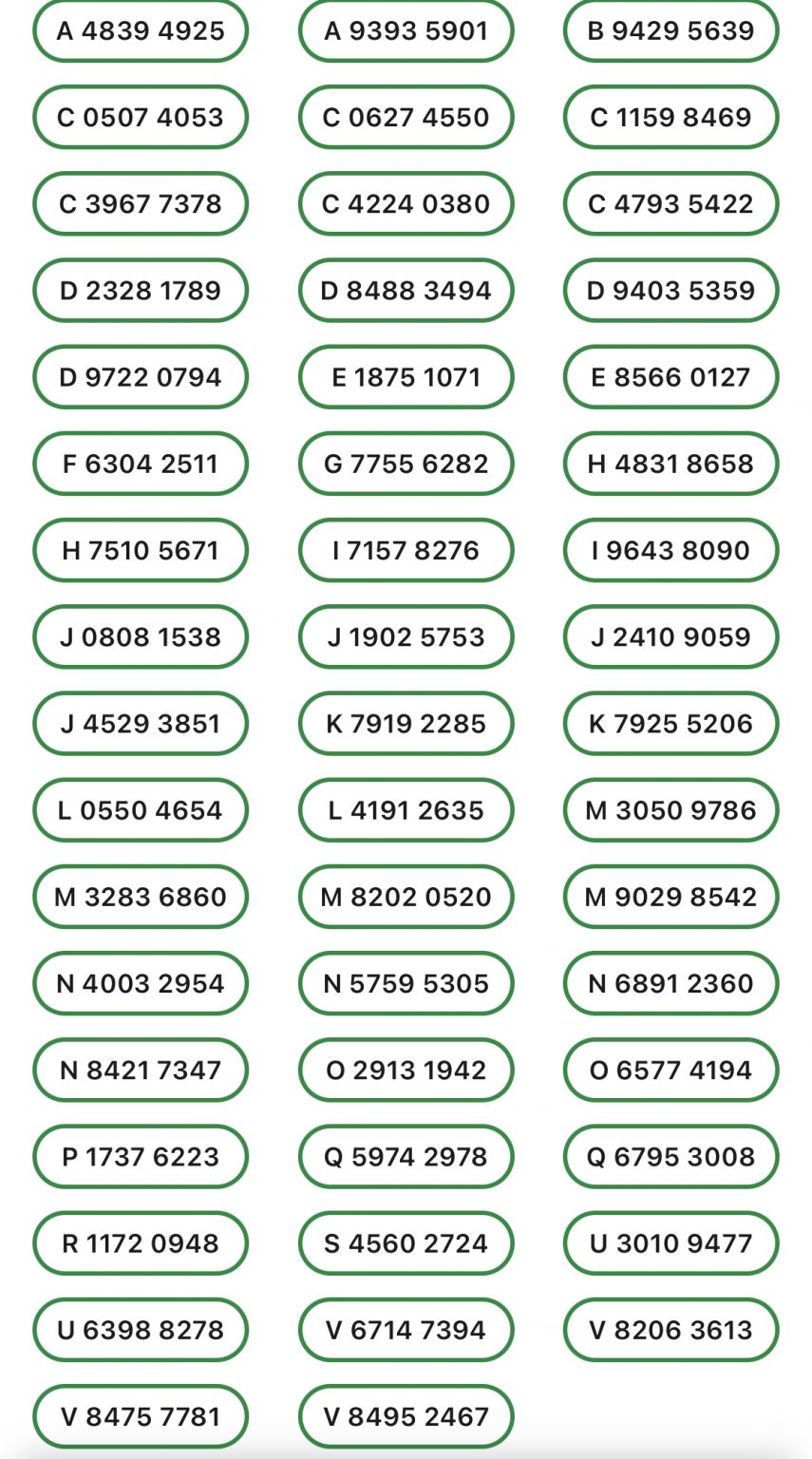Select L 0550 4654
The width and height of the screenshot is (812, 1459).
tap(141, 809)
